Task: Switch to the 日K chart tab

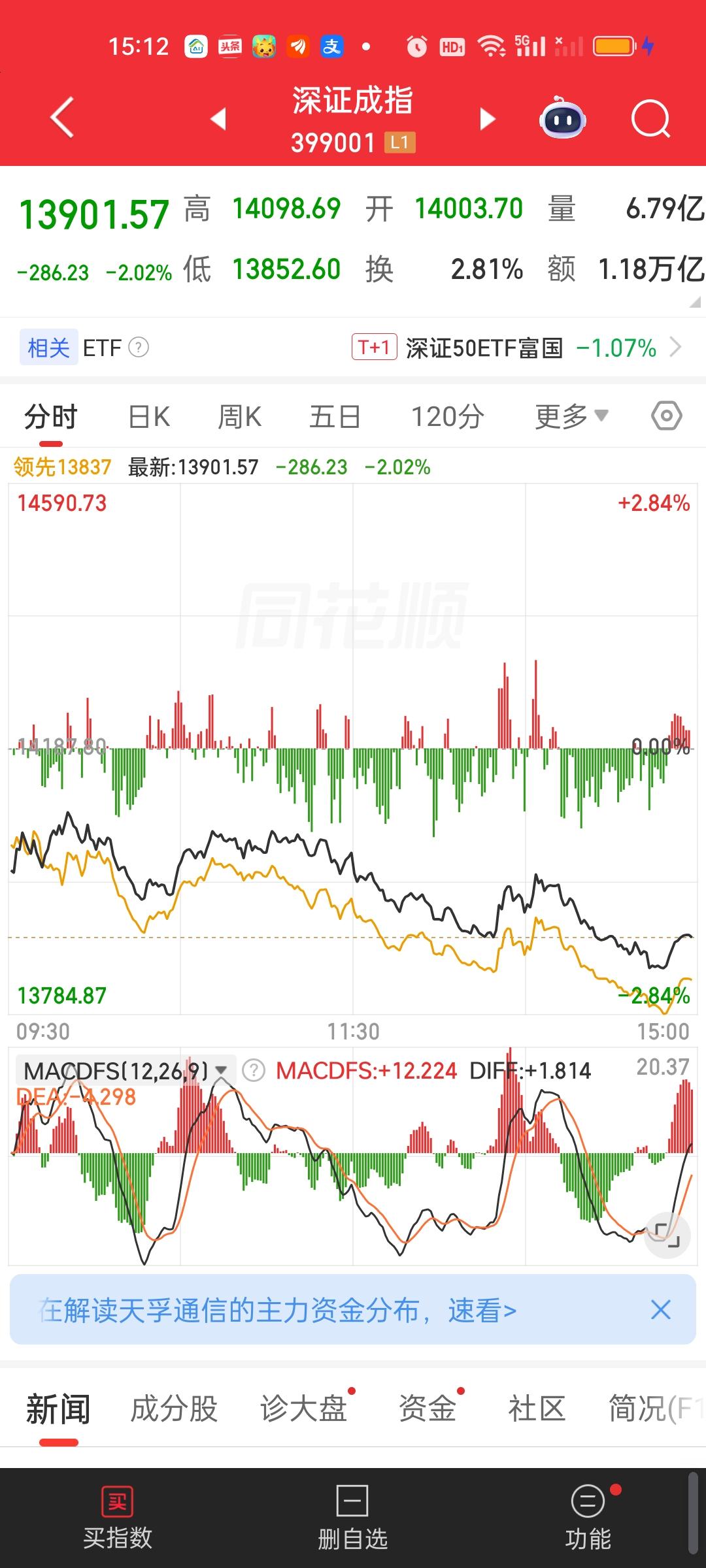Action: pos(149,417)
